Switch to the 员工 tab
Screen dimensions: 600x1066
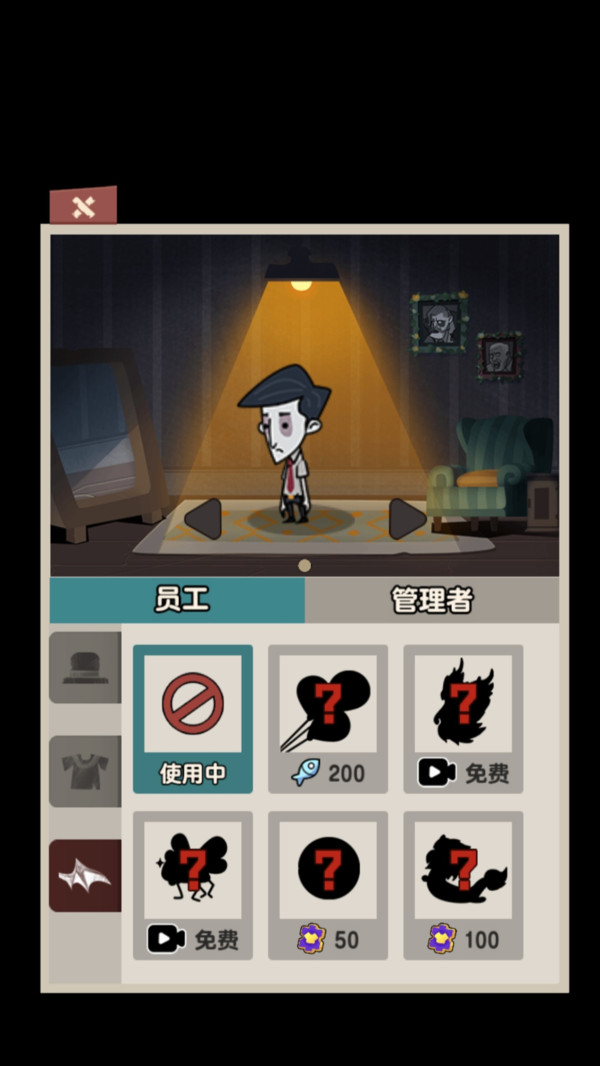coord(178,600)
